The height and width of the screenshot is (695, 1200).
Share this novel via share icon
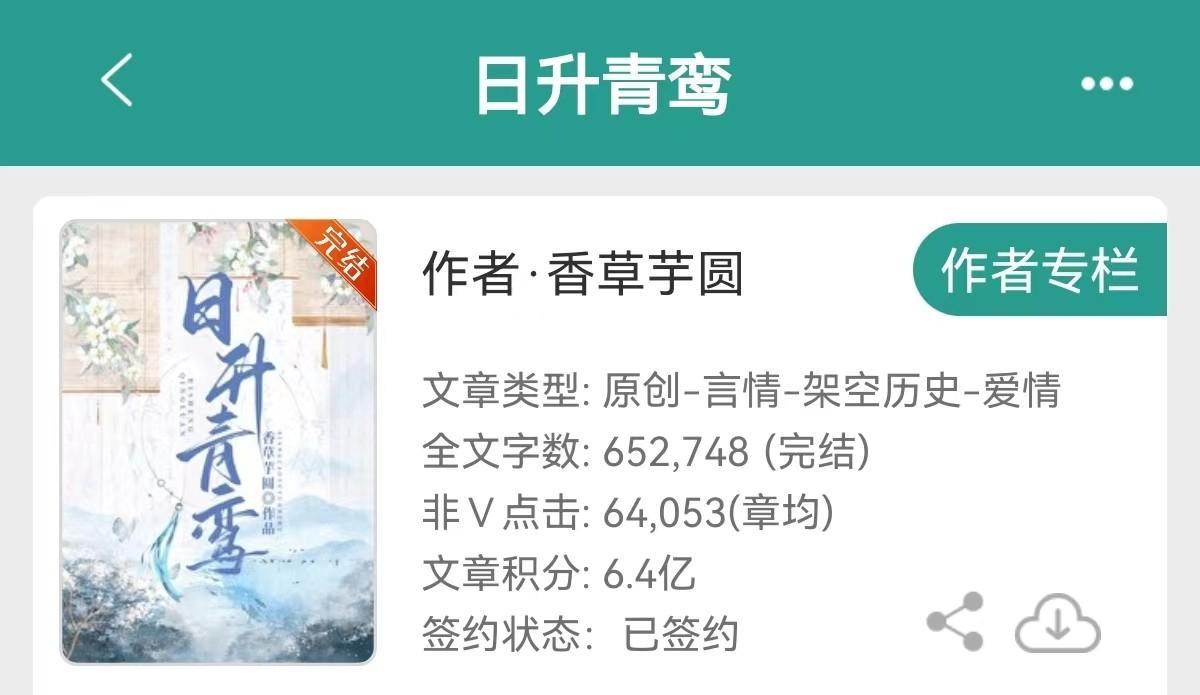(x=955, y=622)
